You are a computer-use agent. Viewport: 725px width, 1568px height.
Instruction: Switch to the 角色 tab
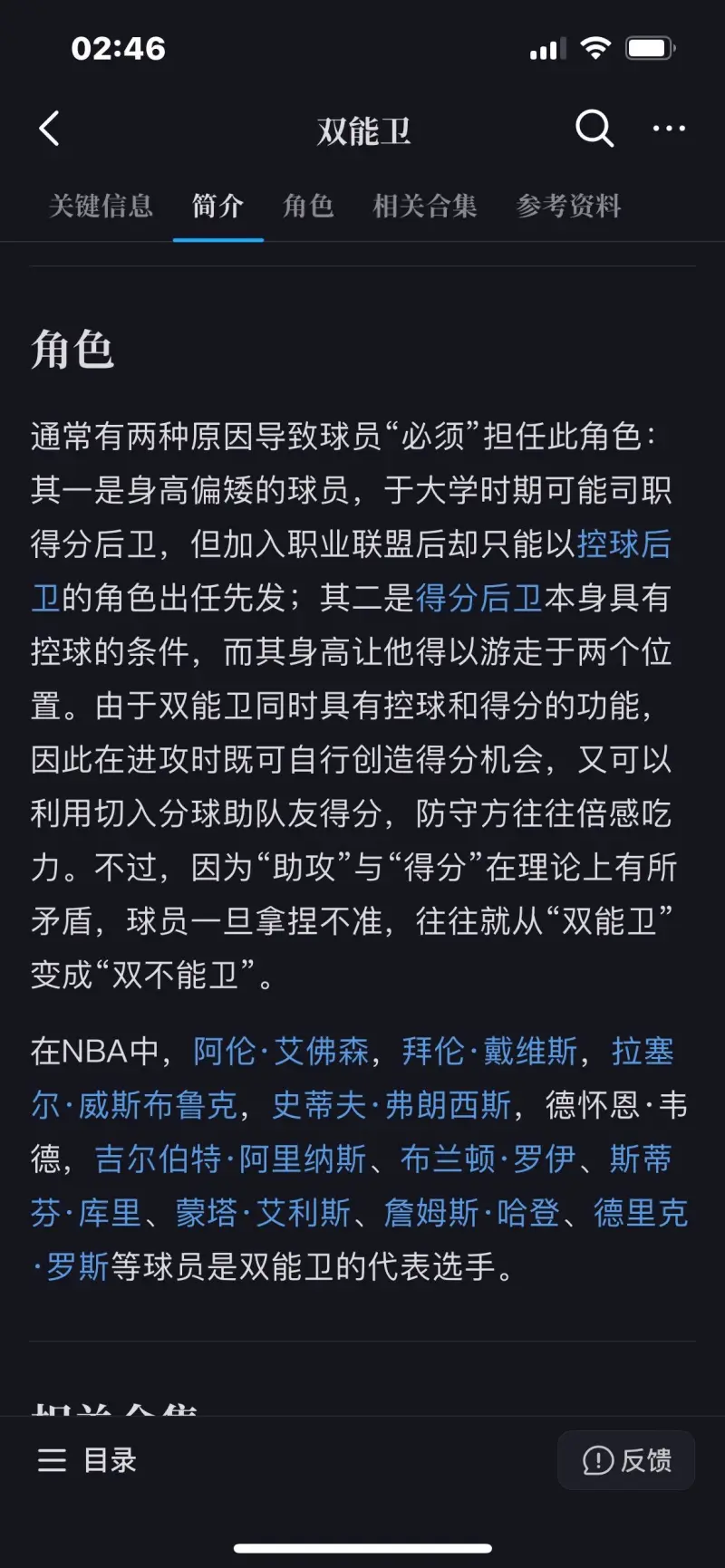click(x=308, y=207)
